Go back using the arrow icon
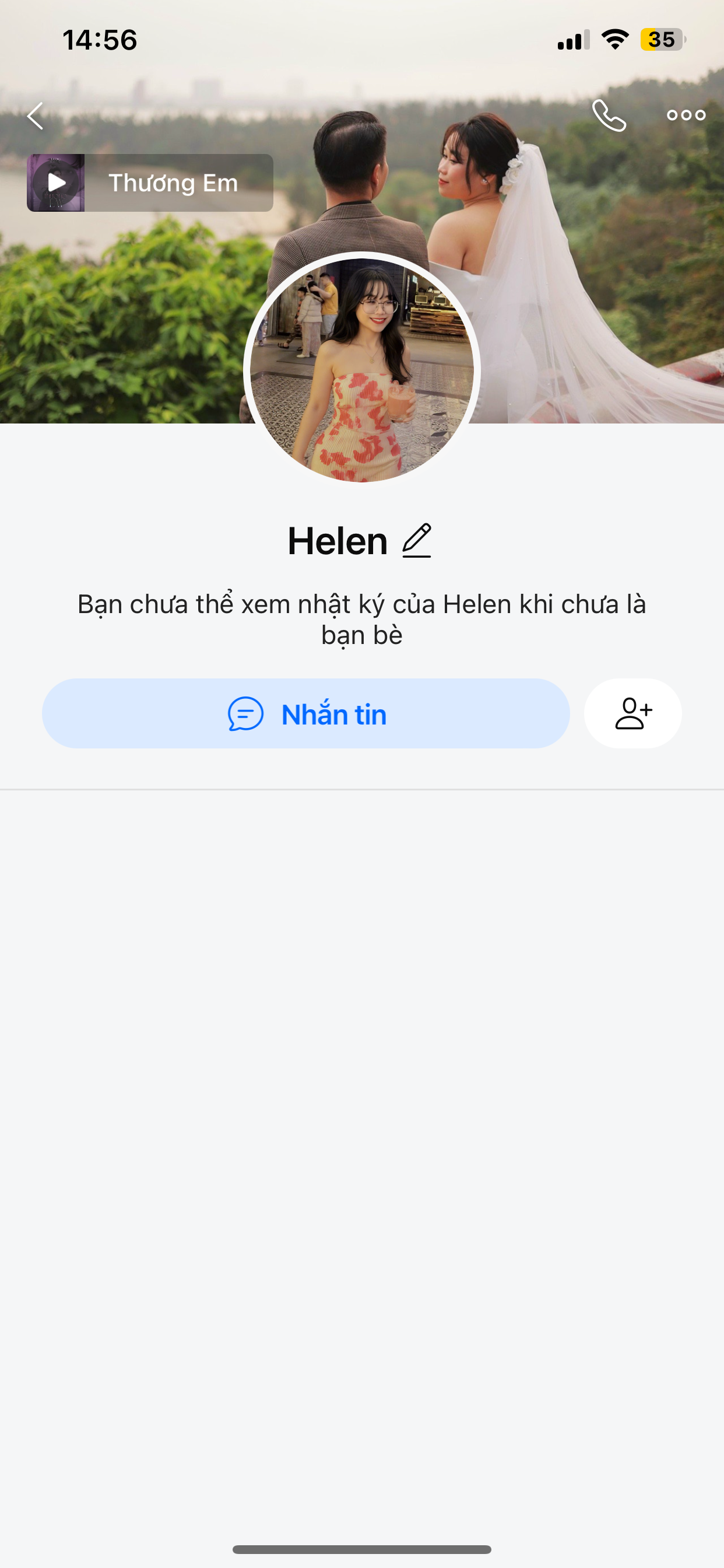 tap(36, 116)
